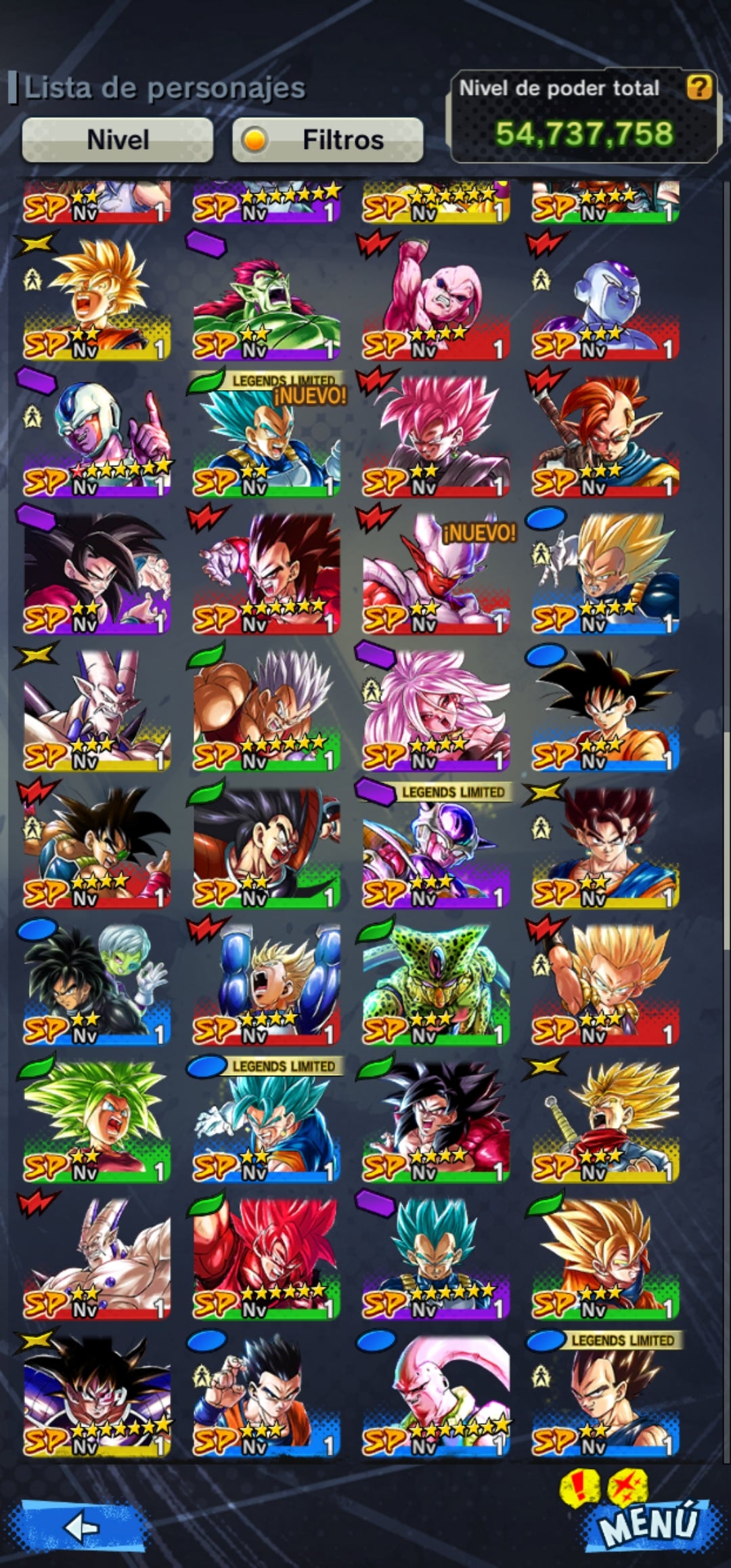Select the green Perfect Cell character card
Screen dimensions: 731x1568
click(435, 982)
